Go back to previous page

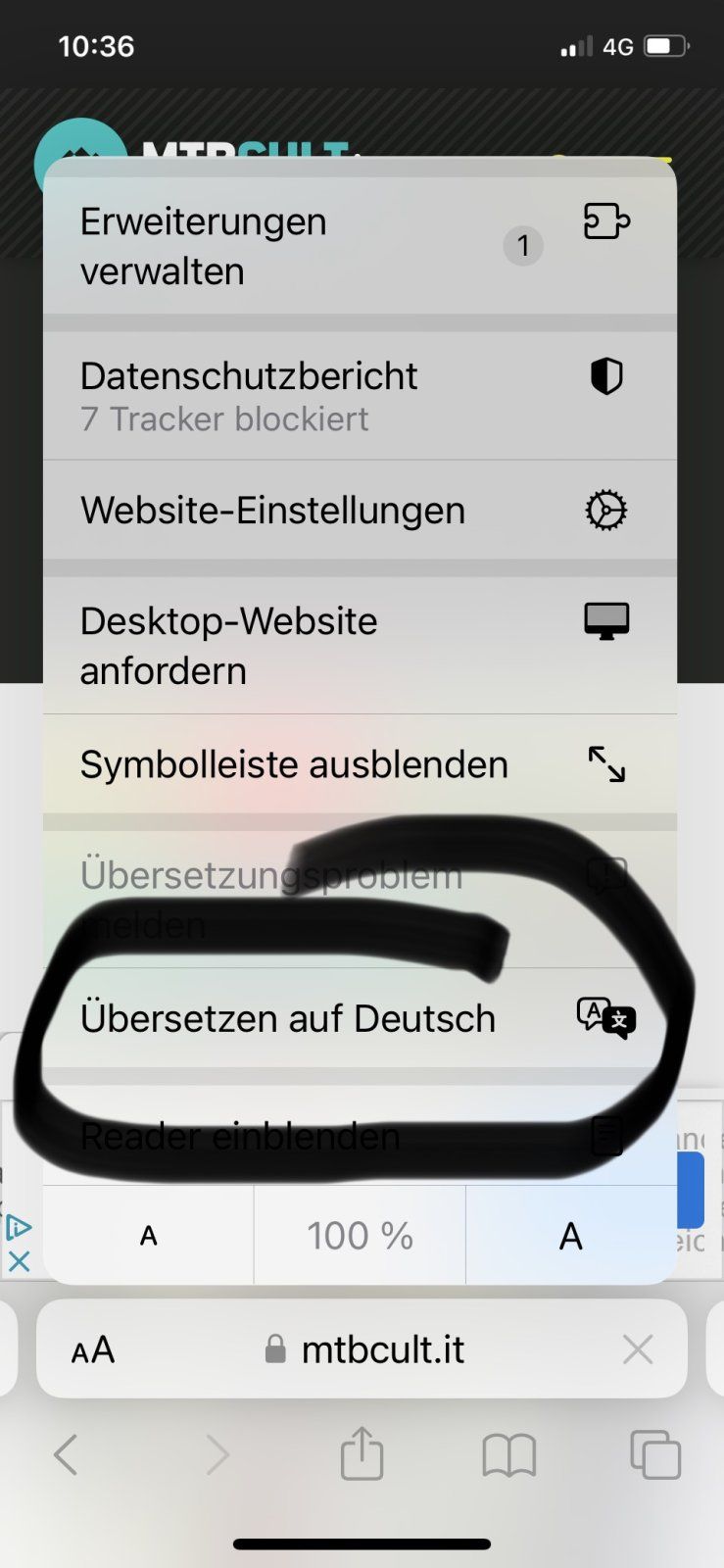[66, 1454]
